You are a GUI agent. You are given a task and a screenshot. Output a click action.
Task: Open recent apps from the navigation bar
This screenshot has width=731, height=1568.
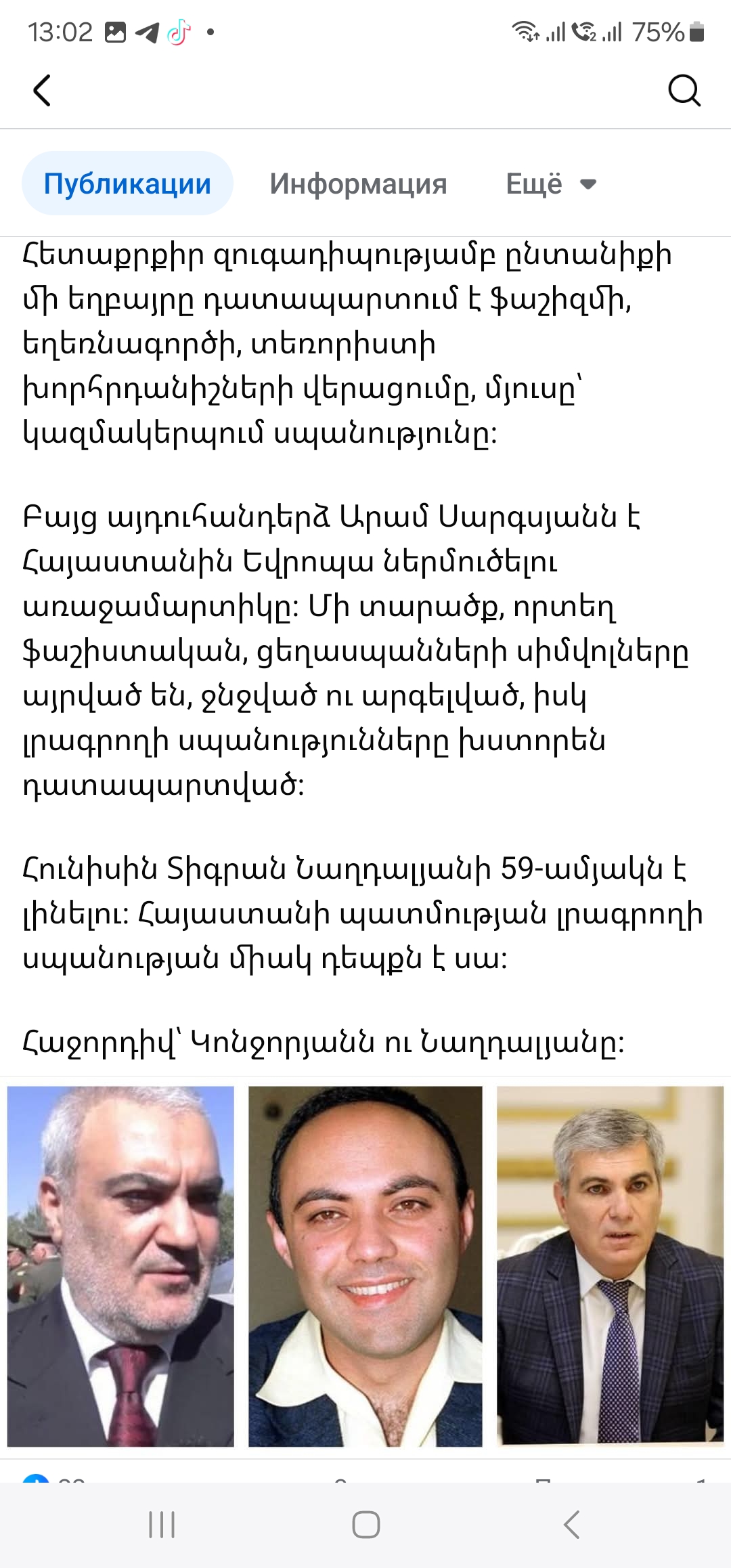(162, 1525)
